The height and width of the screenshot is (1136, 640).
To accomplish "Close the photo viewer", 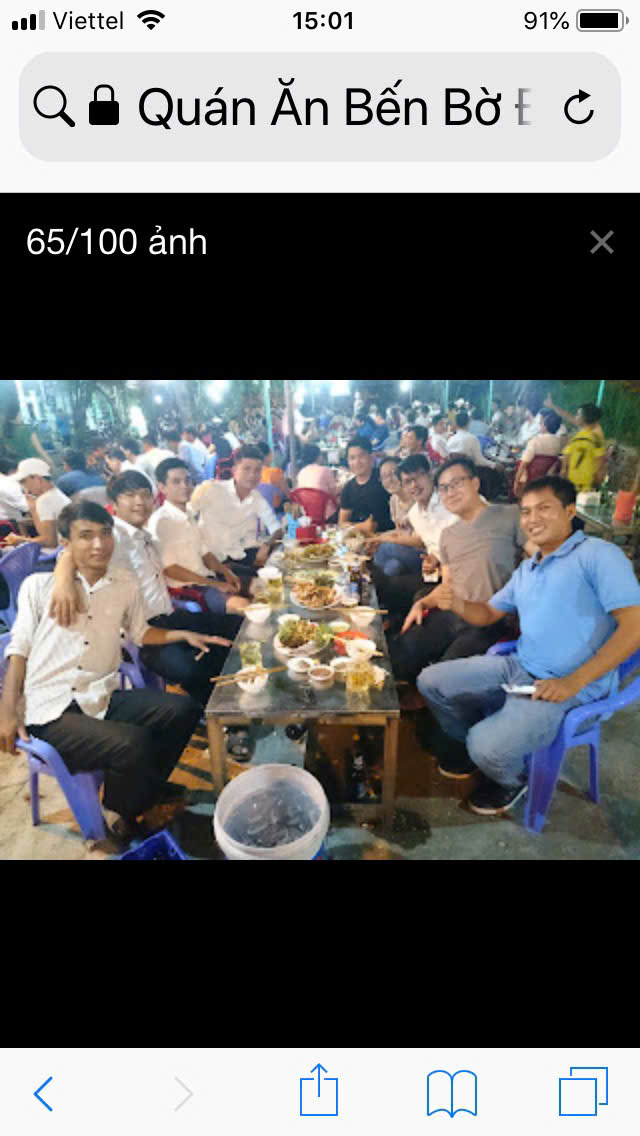I will [x=601, y=242].
